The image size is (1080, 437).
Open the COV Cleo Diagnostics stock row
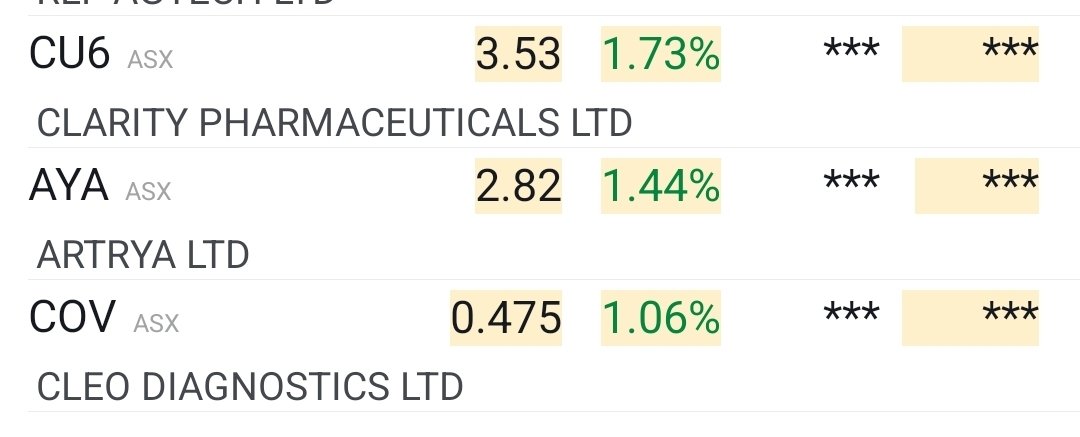(x=540, y=346)
